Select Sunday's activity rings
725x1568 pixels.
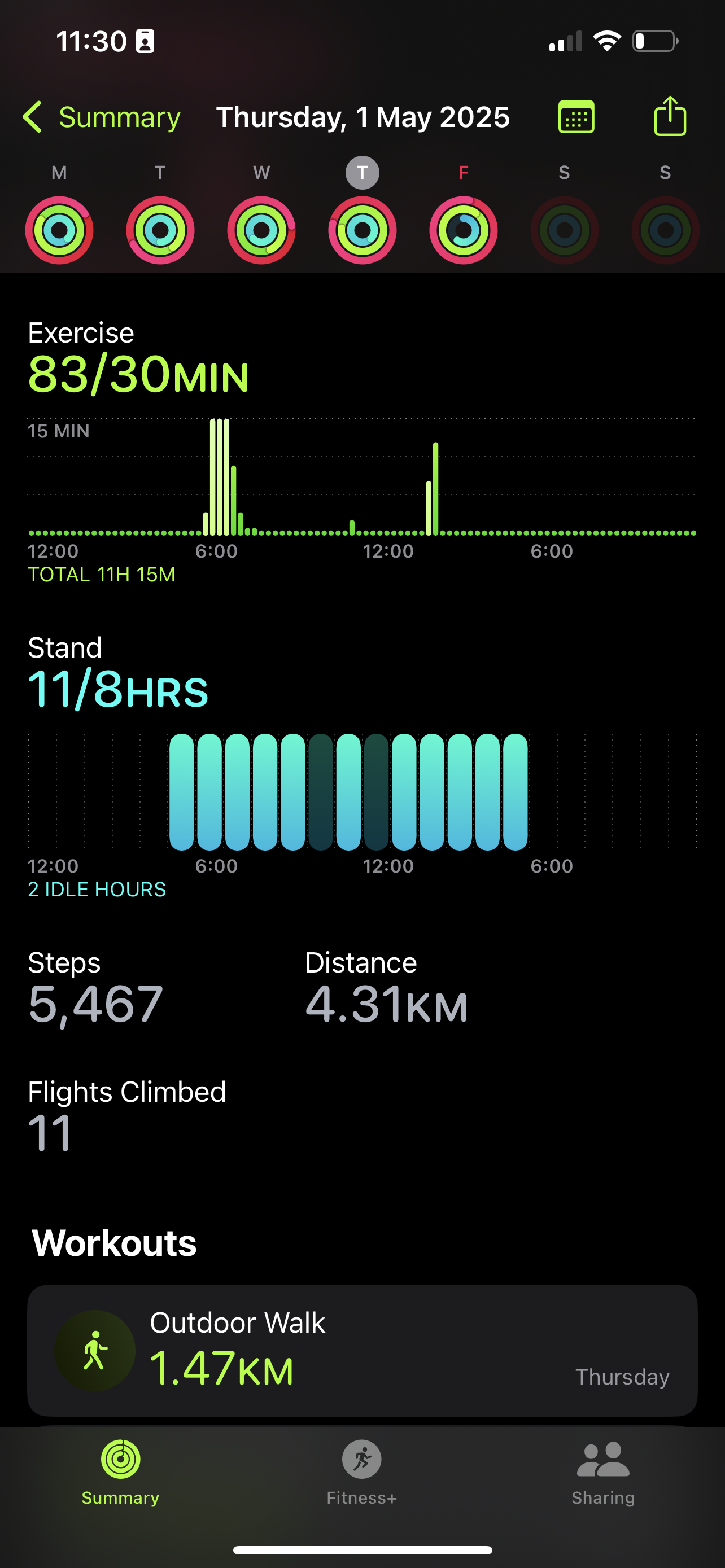point(665,230)
